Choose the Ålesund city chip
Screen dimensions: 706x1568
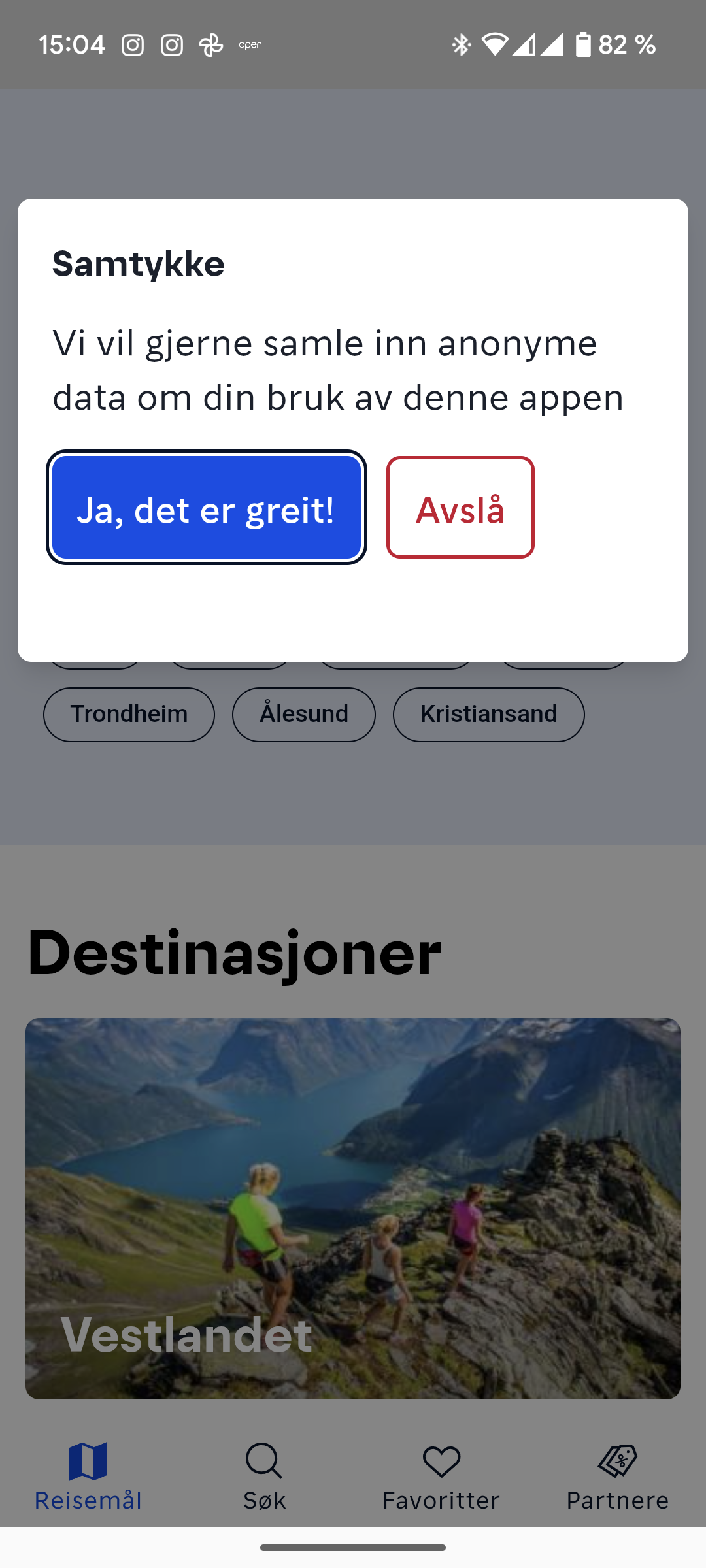(x=304, y=714)
